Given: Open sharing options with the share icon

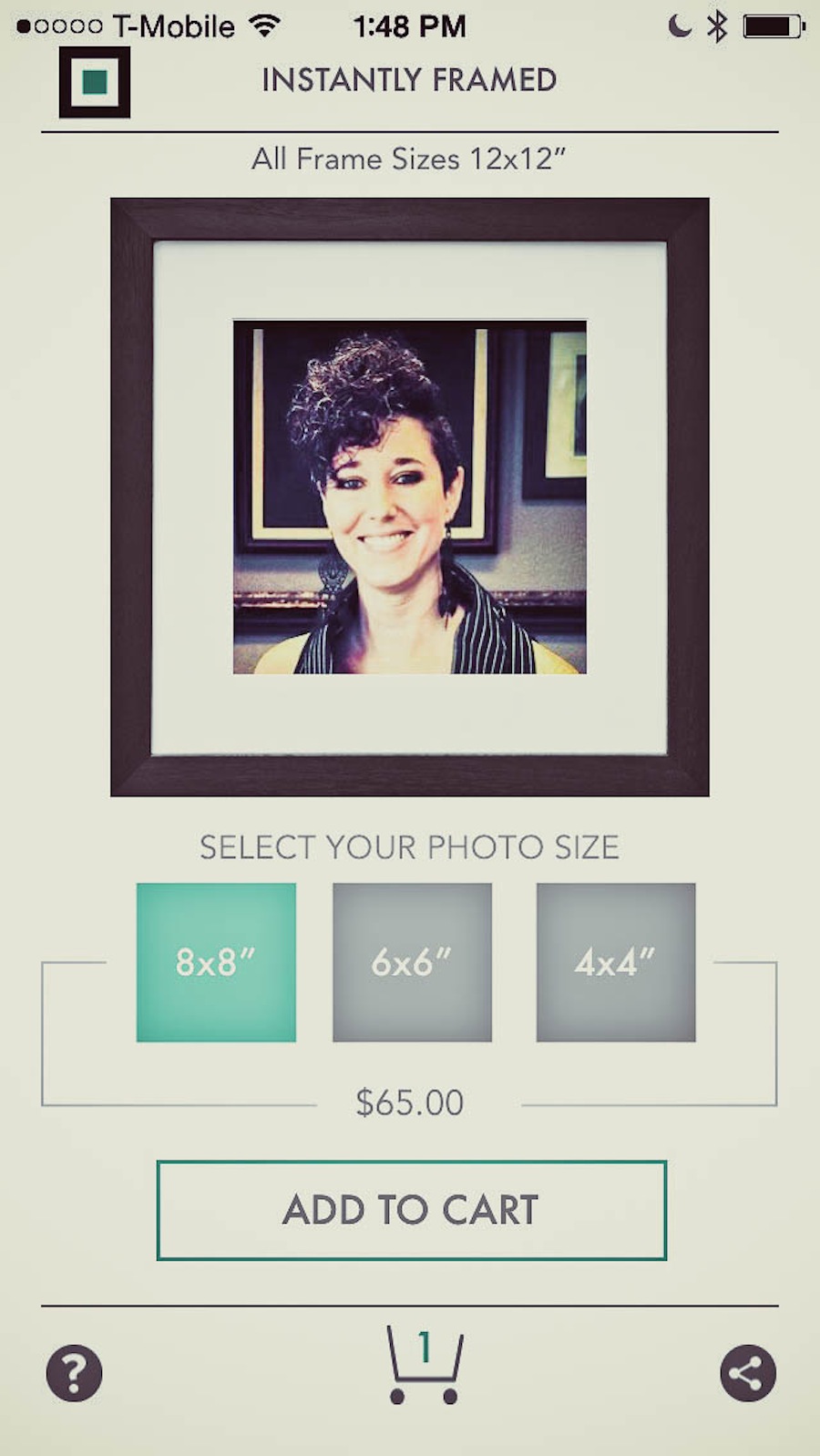Looking at the screenshot, I should (x=747, y=1371).
